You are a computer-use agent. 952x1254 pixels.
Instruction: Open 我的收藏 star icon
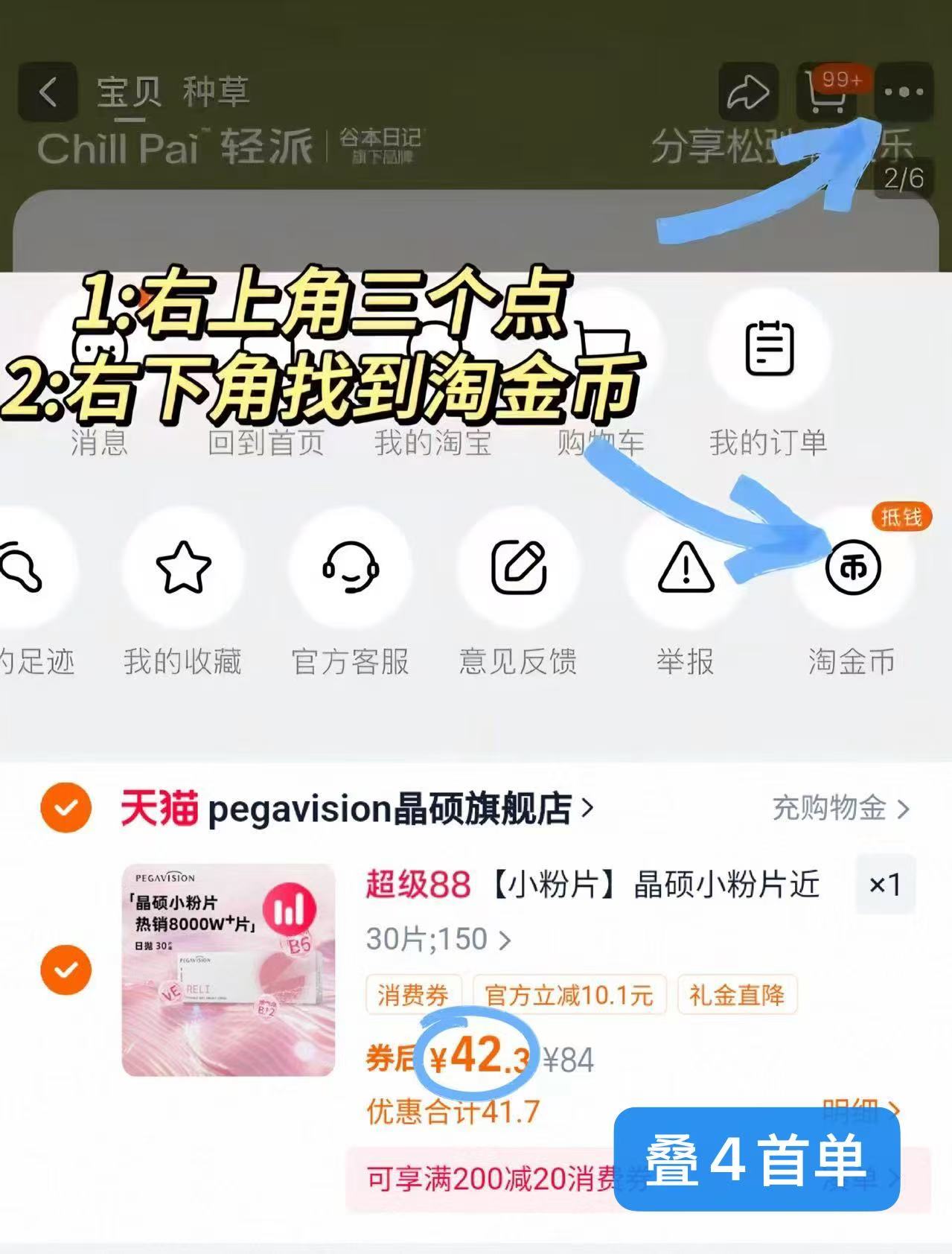click(x=183, y=566)
